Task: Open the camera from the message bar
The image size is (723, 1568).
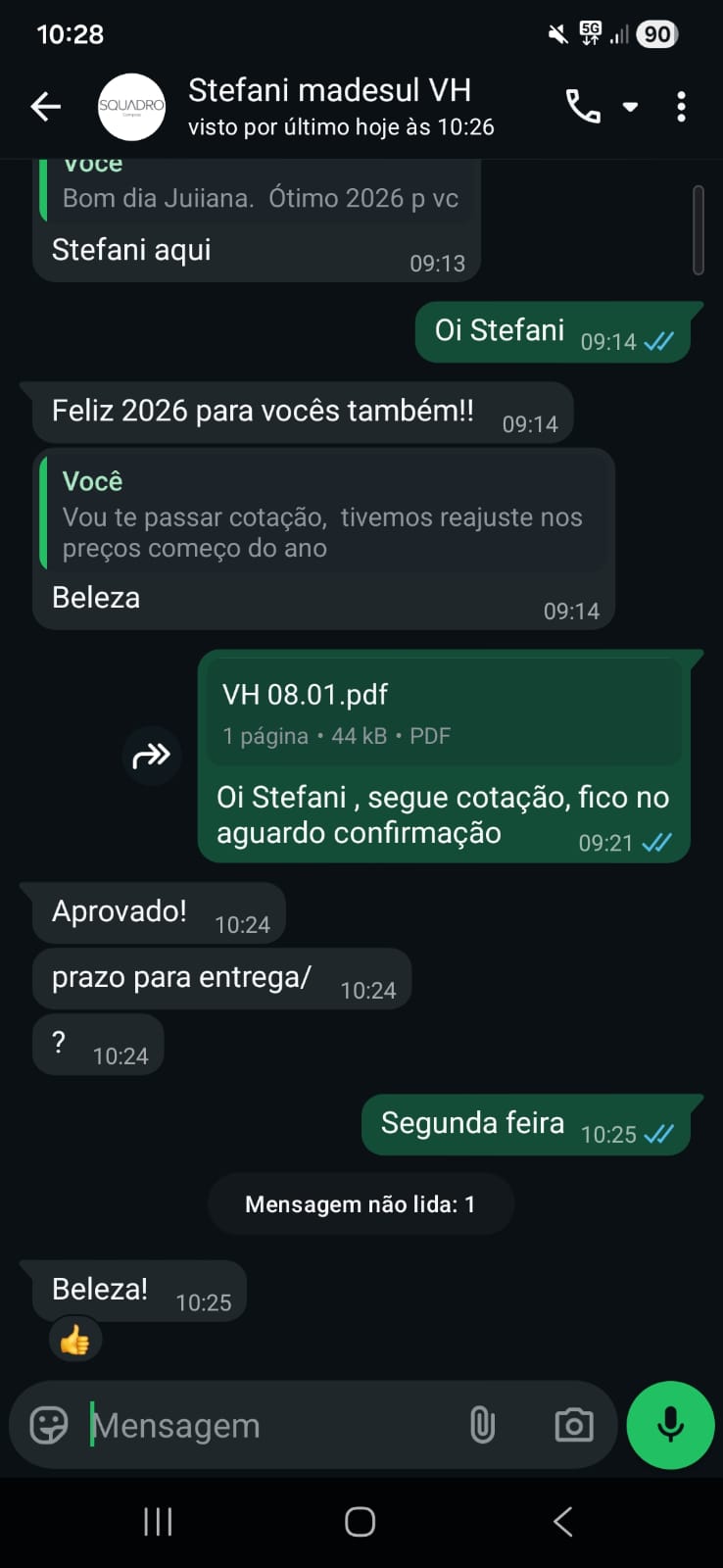Action: pyautogui.click(x=574, y=1425)
